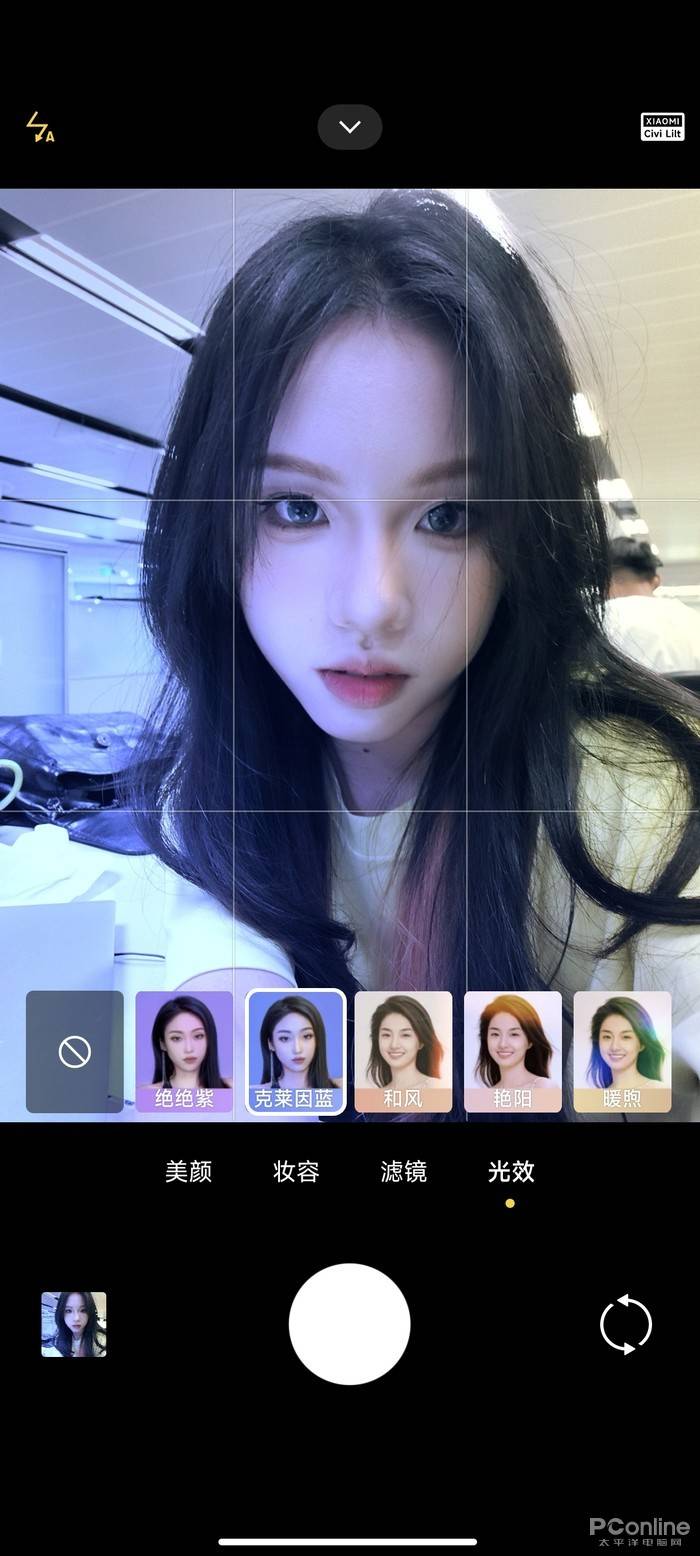Flip between front and rear camera
This screenshot has width=700, height=1556.
[626, 1324]
